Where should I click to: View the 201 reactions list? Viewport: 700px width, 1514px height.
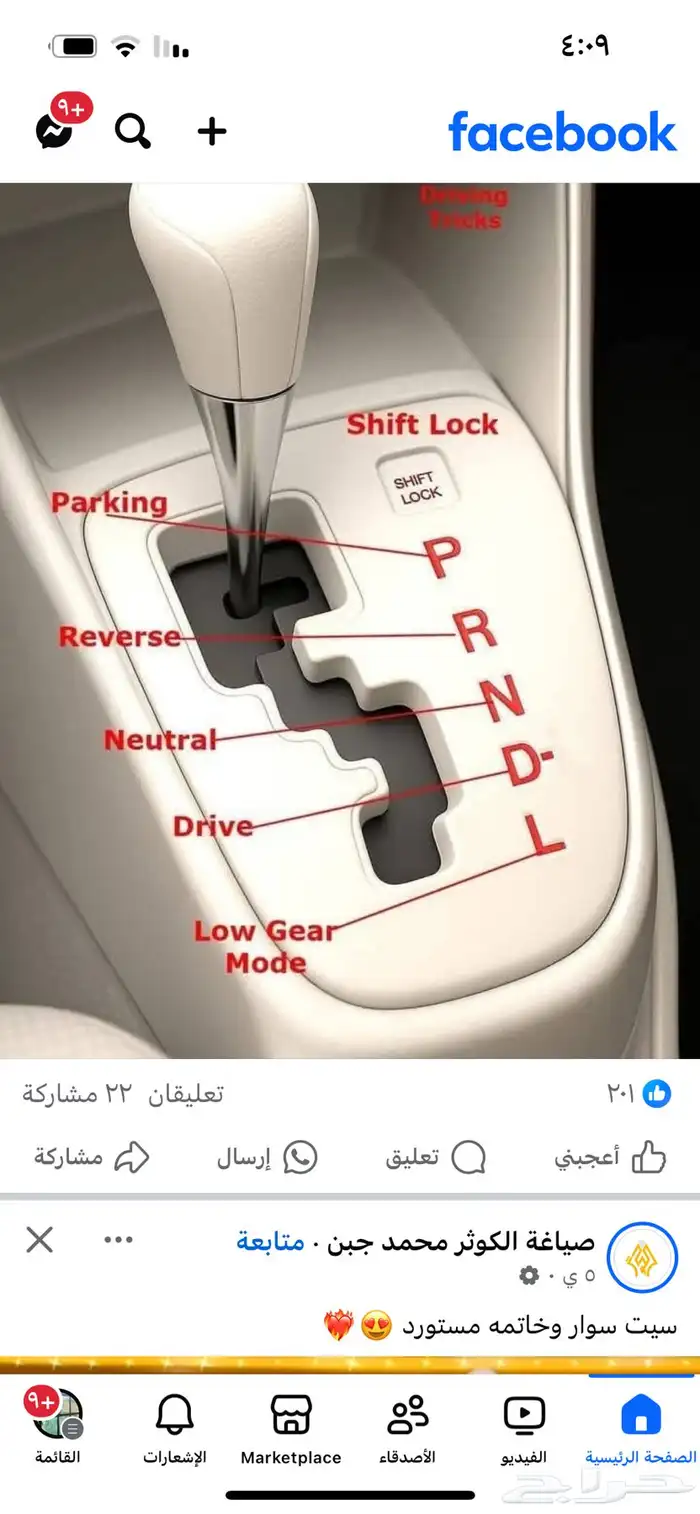coord(638,1094)
